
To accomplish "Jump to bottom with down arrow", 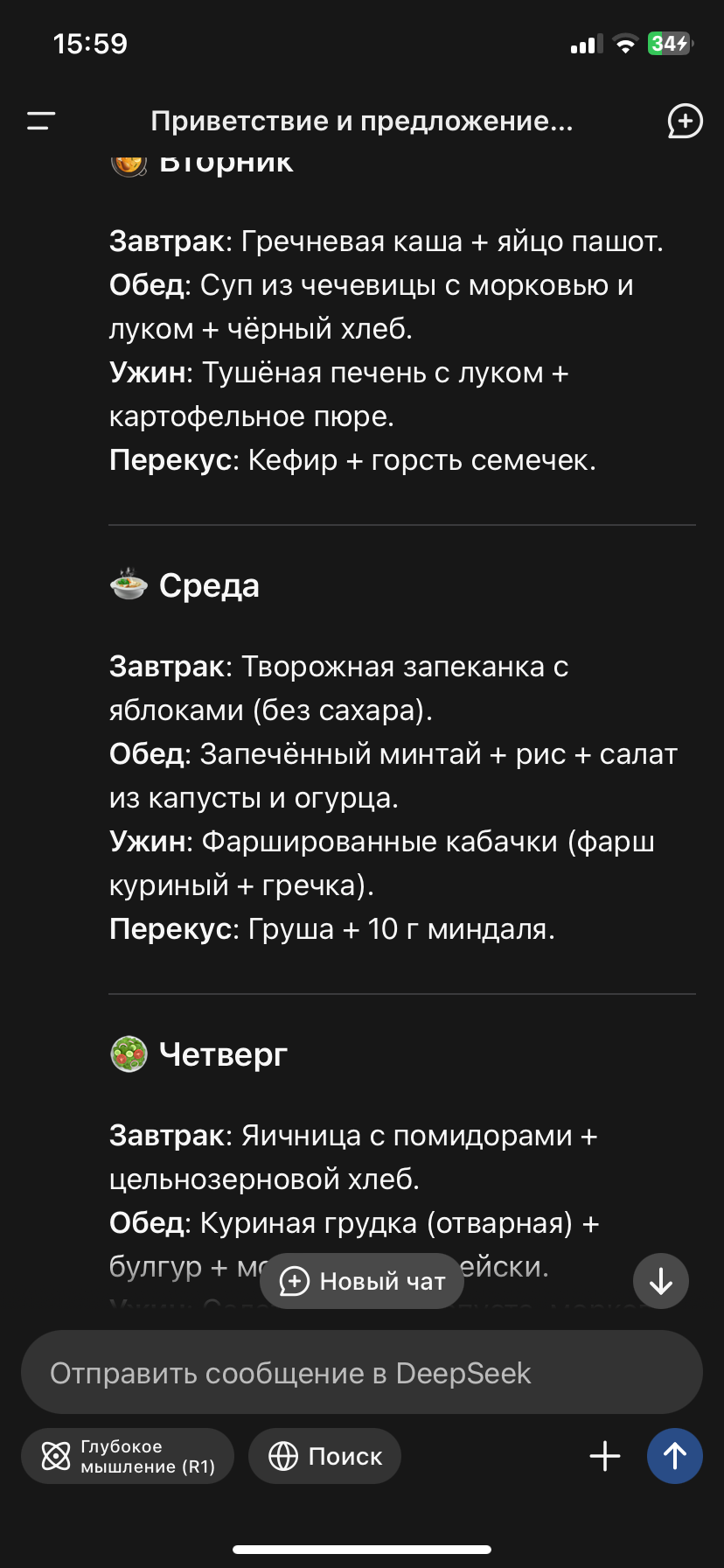I will (x=661, y=1281).
